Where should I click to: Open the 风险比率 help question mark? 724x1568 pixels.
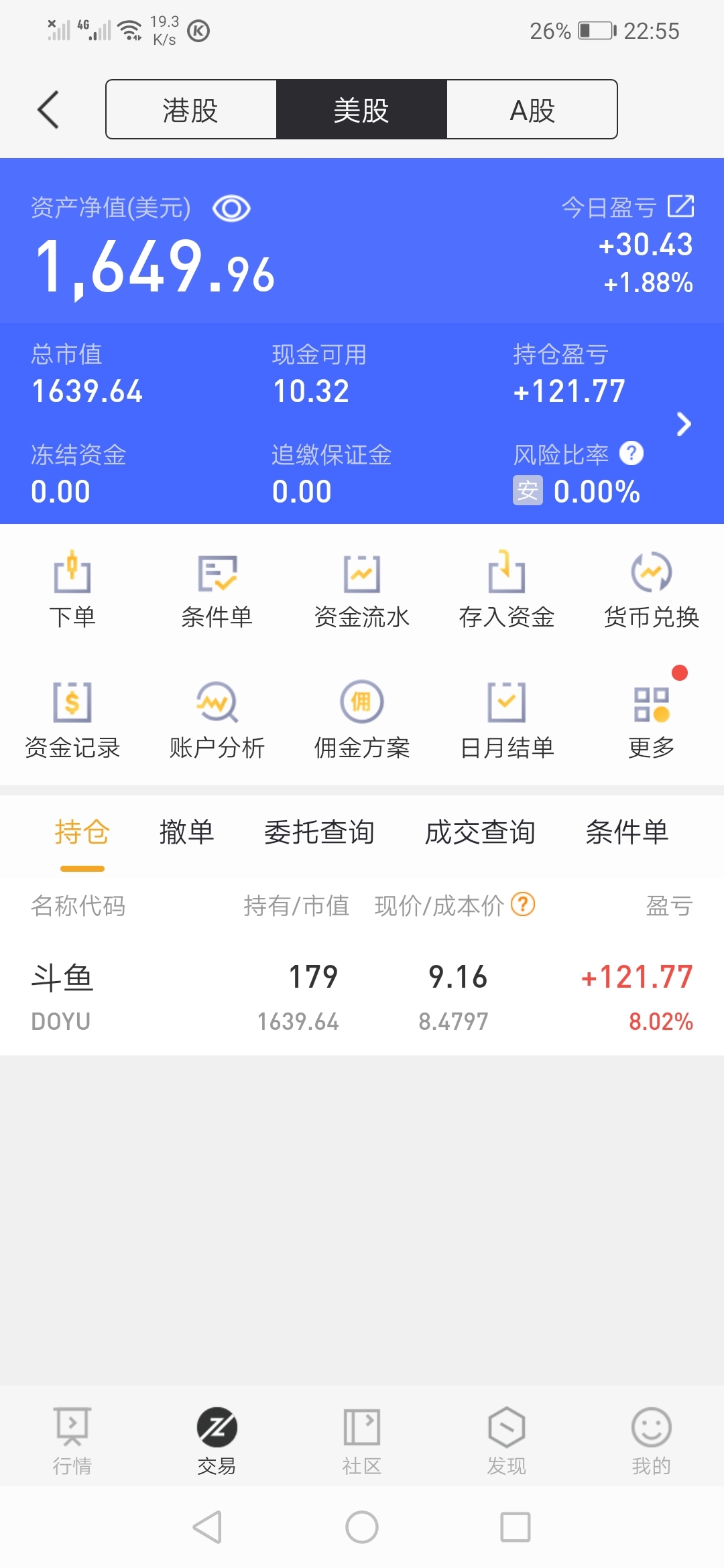pos(631,453)
